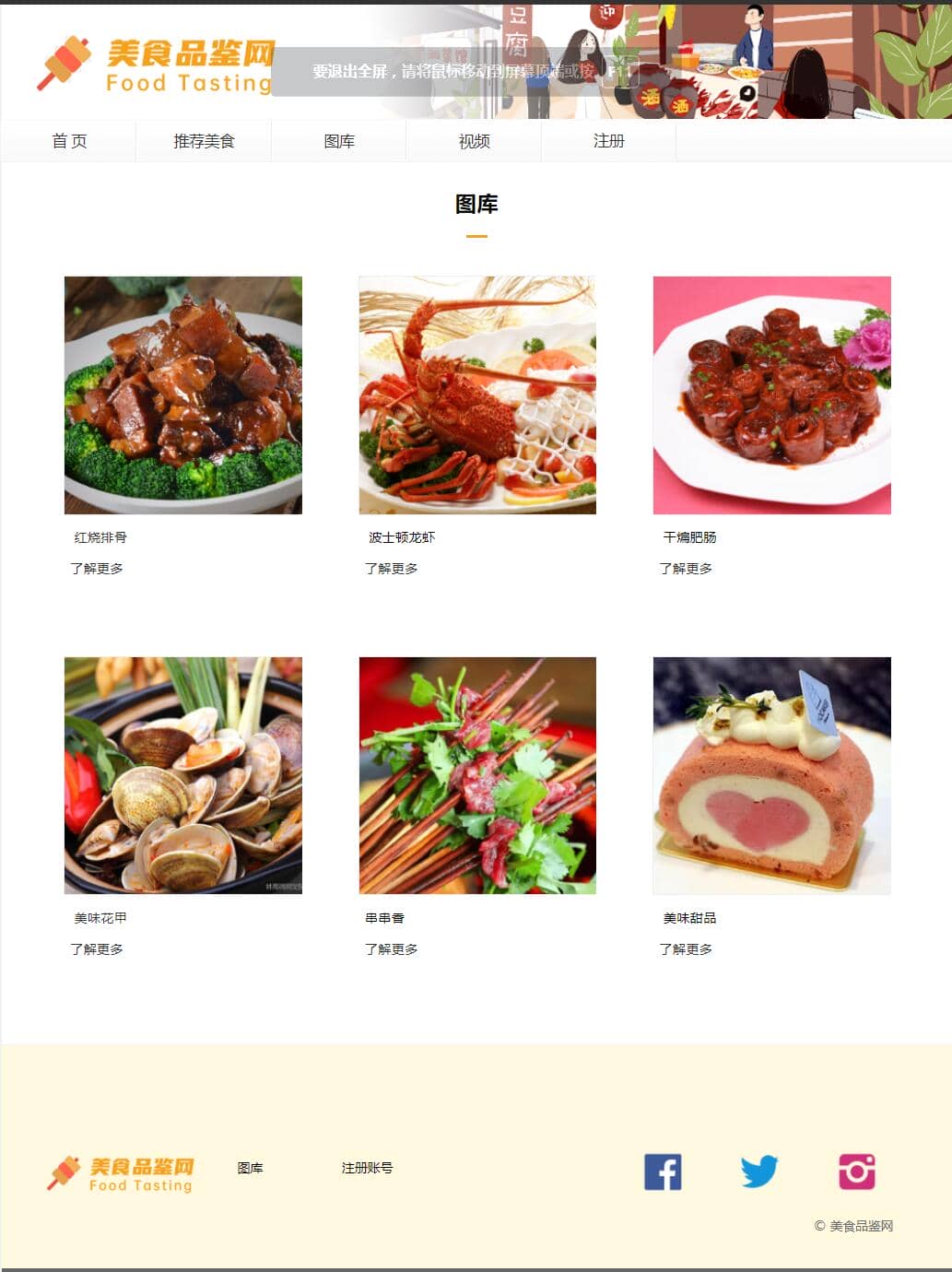
Task: Open the 红烧排骨 photo tile
Action: [x=183, y=395]
